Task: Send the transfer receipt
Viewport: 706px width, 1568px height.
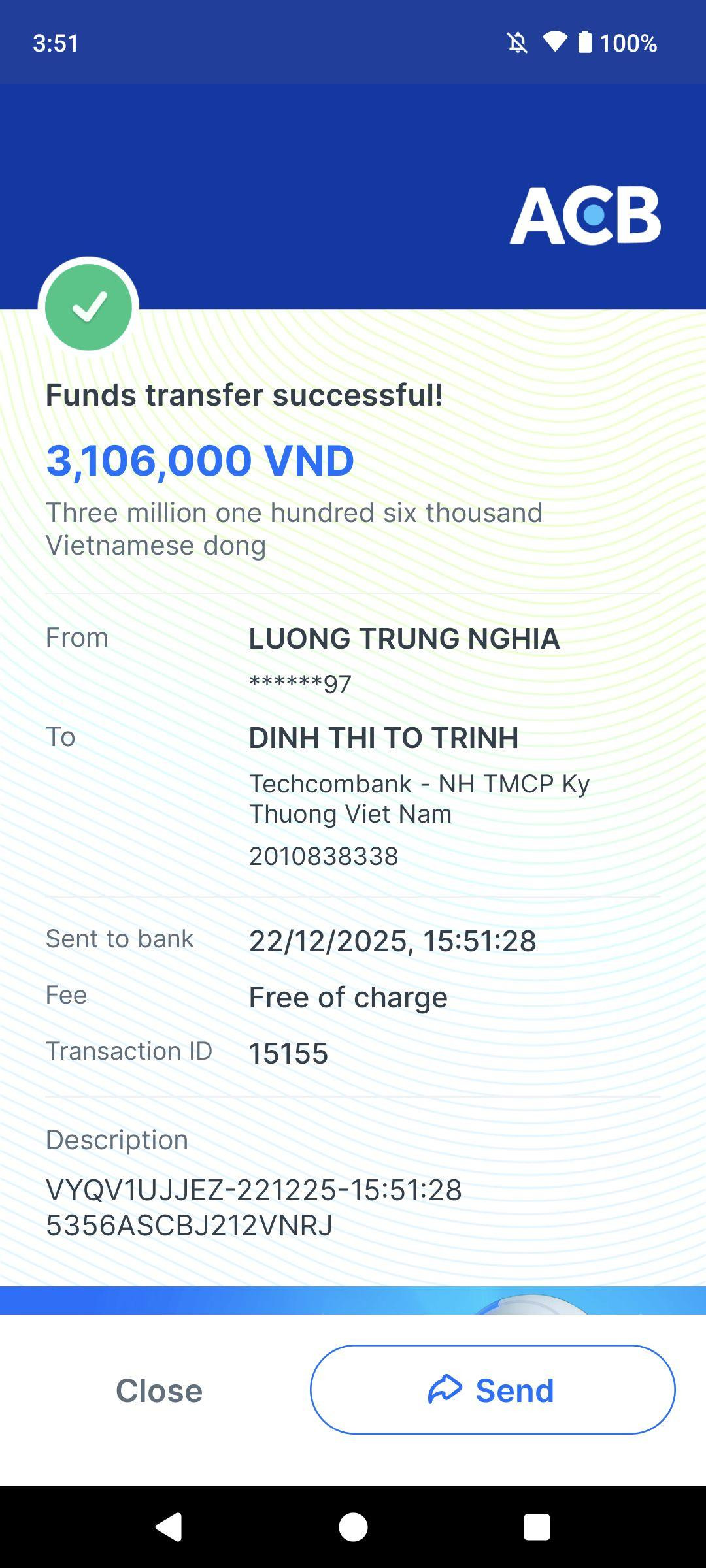Action: [492, 1390]
